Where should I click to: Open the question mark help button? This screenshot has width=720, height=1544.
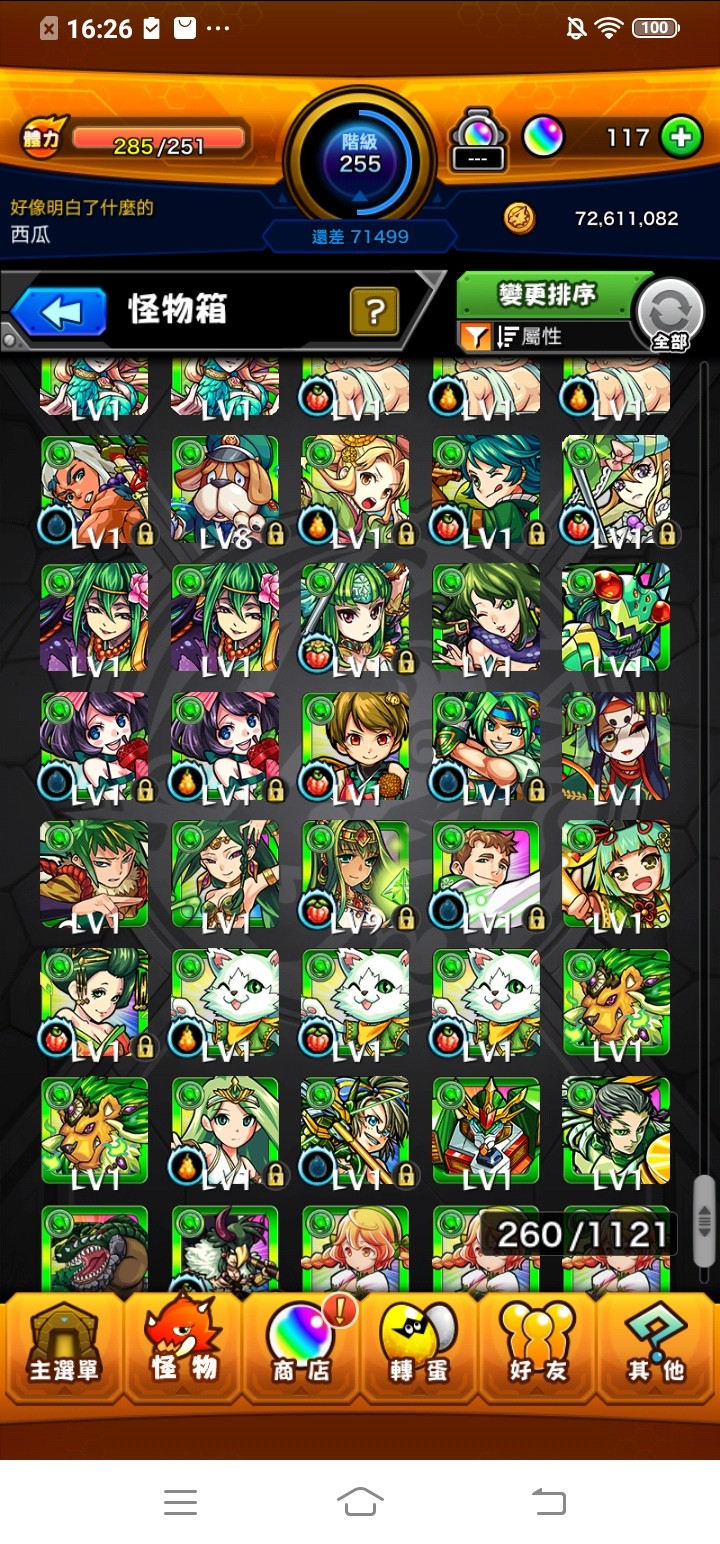tap(374, 311)
